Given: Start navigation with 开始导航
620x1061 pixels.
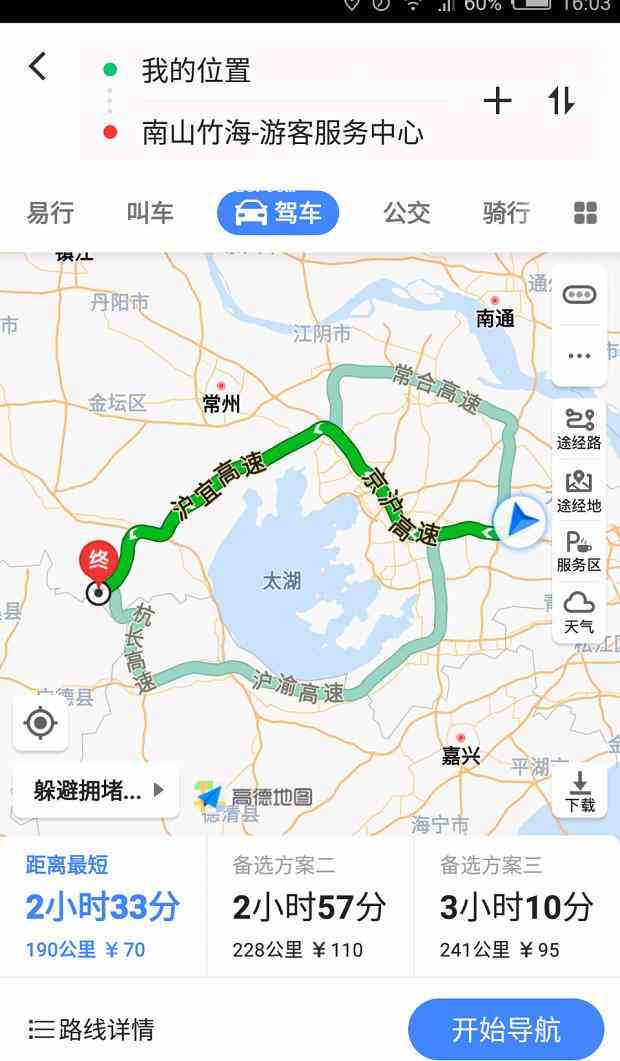Looking at the screenshot, I should pos(506,1030).
